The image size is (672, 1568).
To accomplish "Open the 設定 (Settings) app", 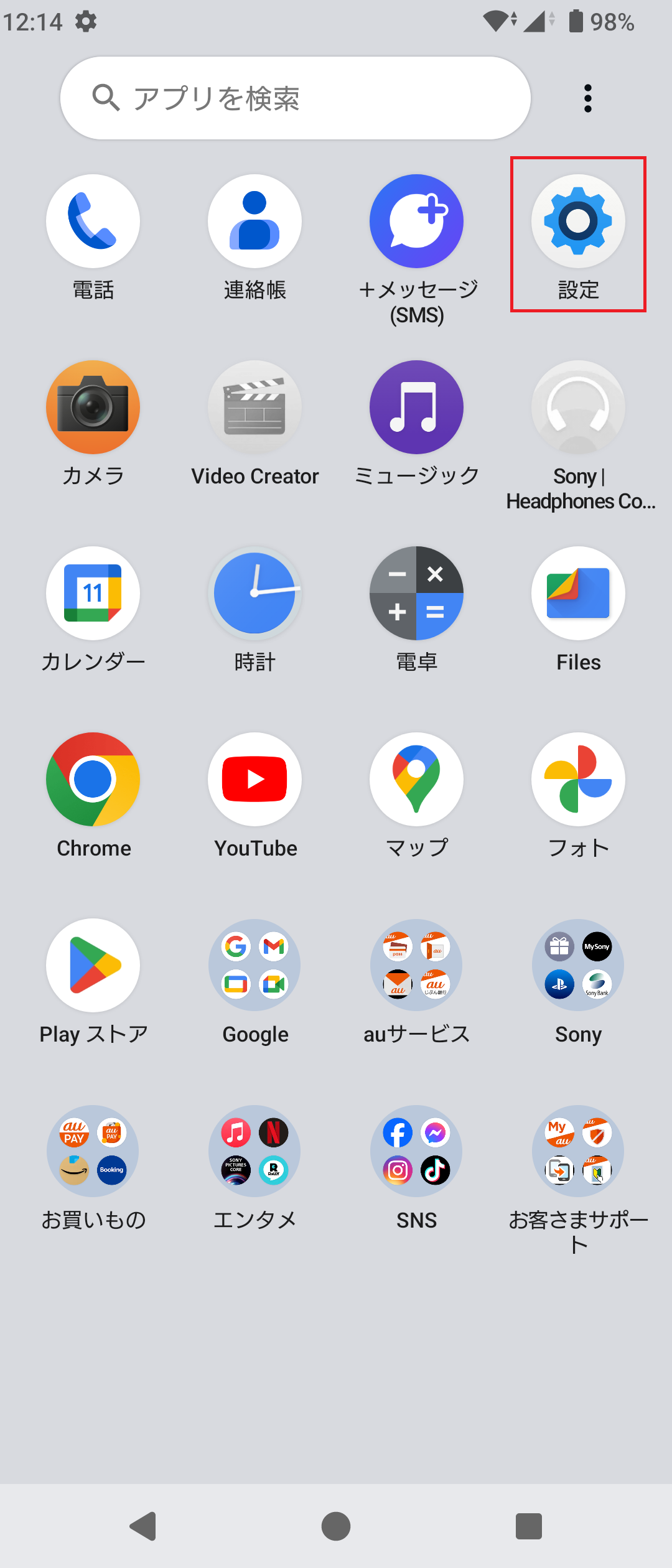I will coord(577,221).
